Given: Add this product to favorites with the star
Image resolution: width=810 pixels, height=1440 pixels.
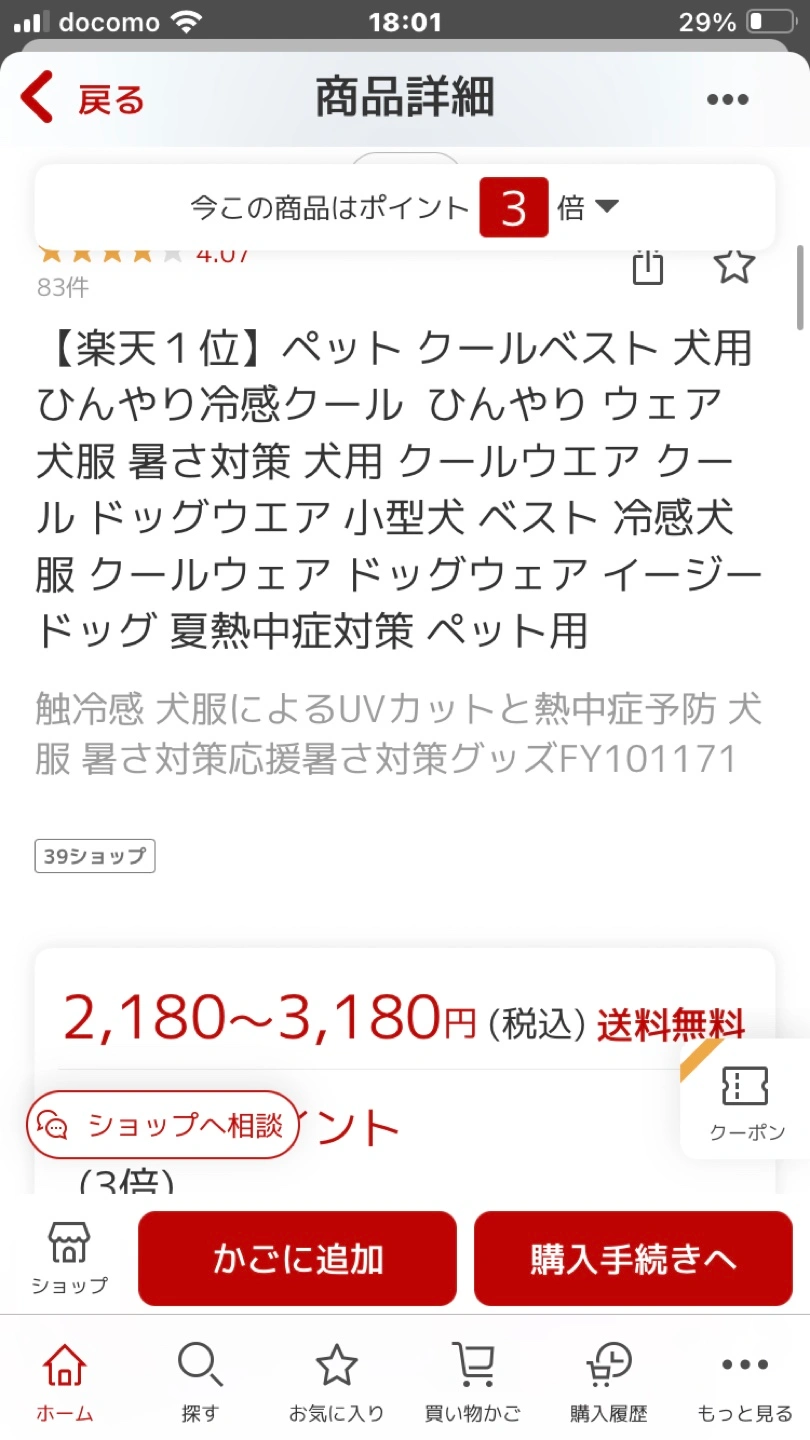Looking at the screenshot, I should [734, 265].
